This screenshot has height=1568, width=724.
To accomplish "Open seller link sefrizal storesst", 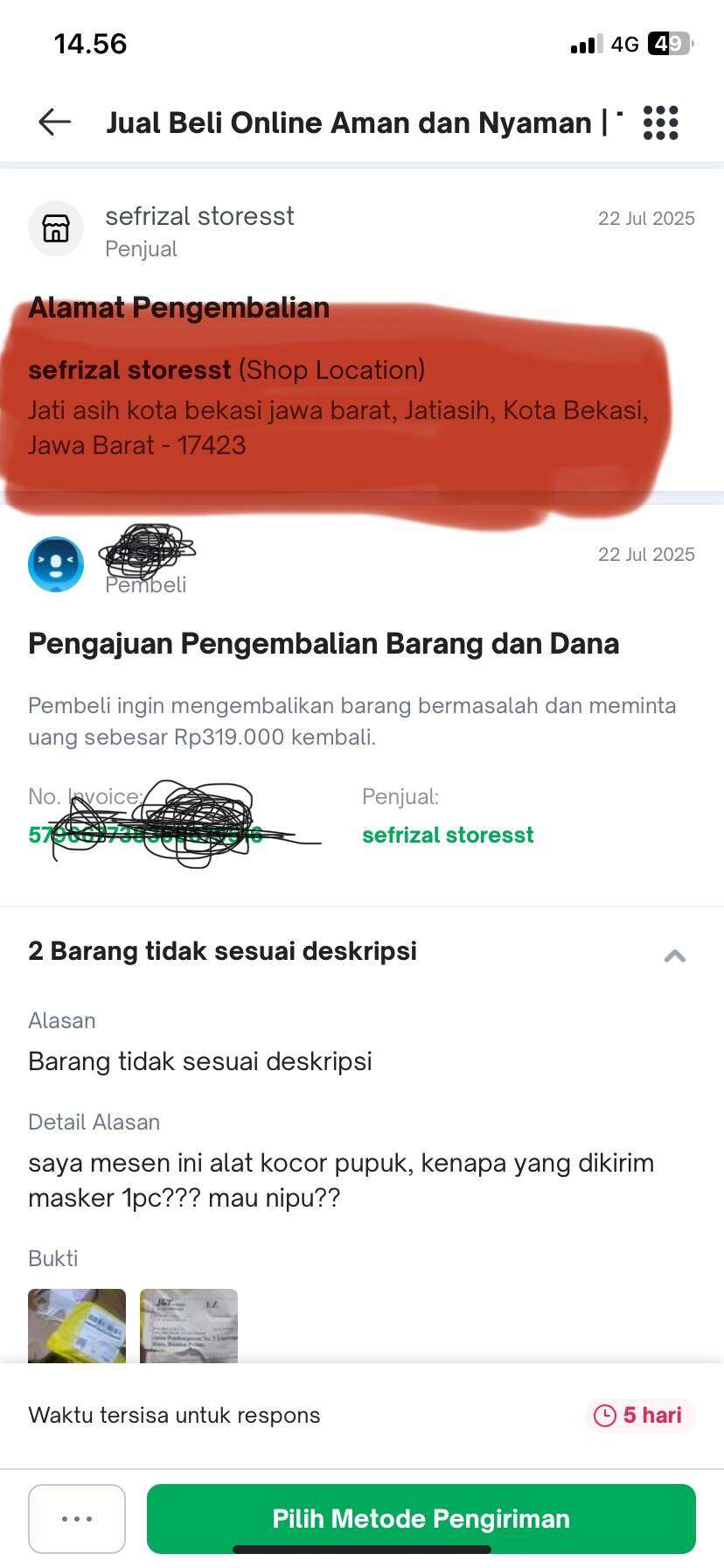I will [x=448, y=835].
